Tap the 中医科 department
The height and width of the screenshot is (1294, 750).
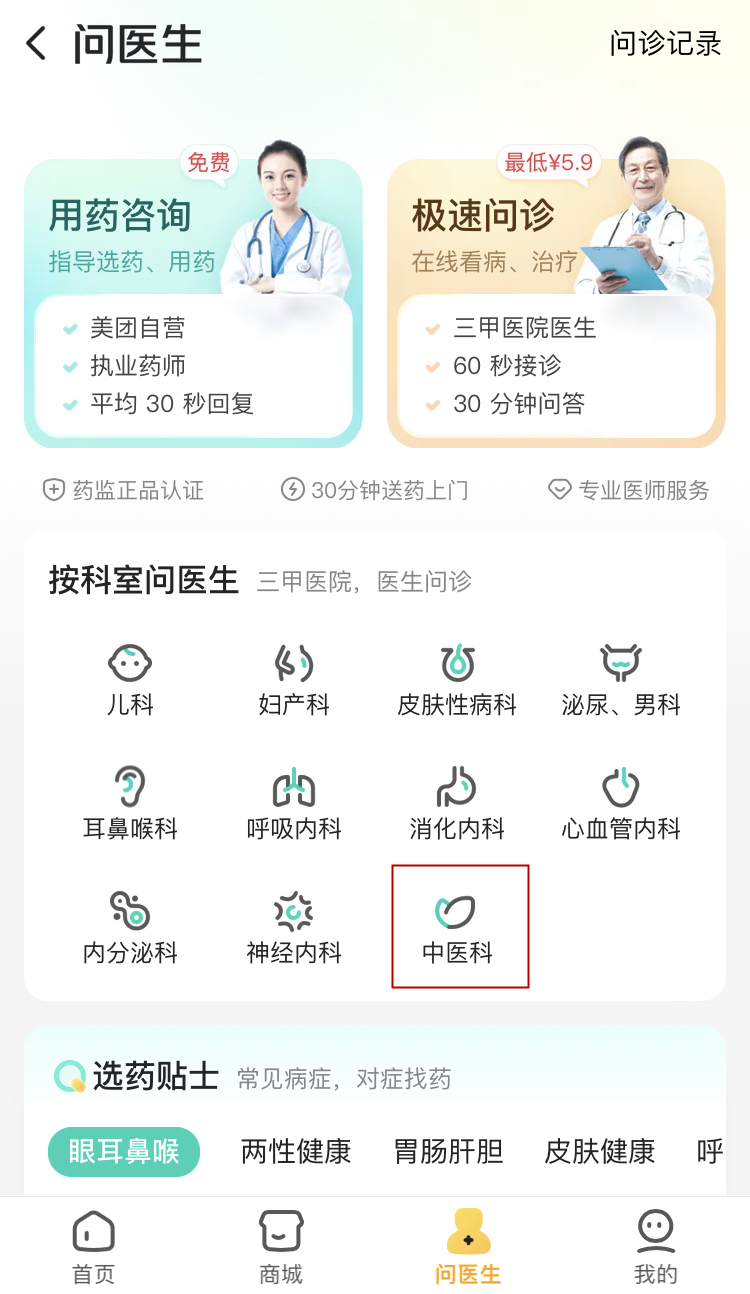click(459, 928)
